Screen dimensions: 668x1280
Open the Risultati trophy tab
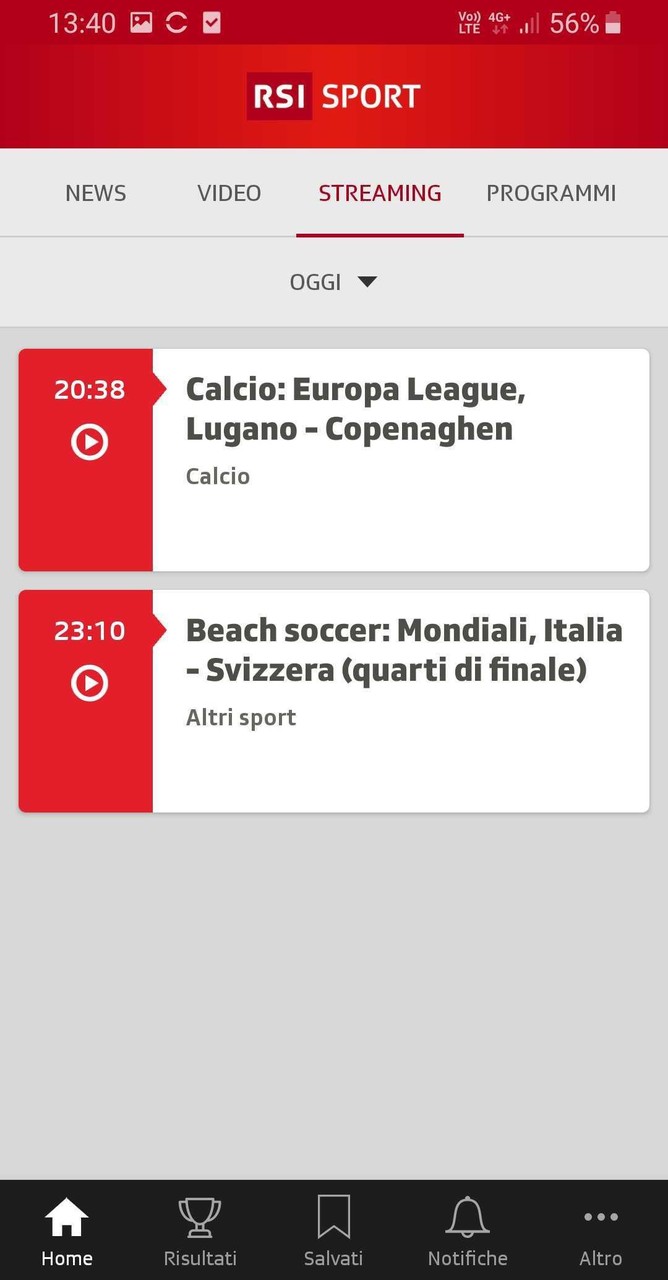click(x=200, y=1231)
